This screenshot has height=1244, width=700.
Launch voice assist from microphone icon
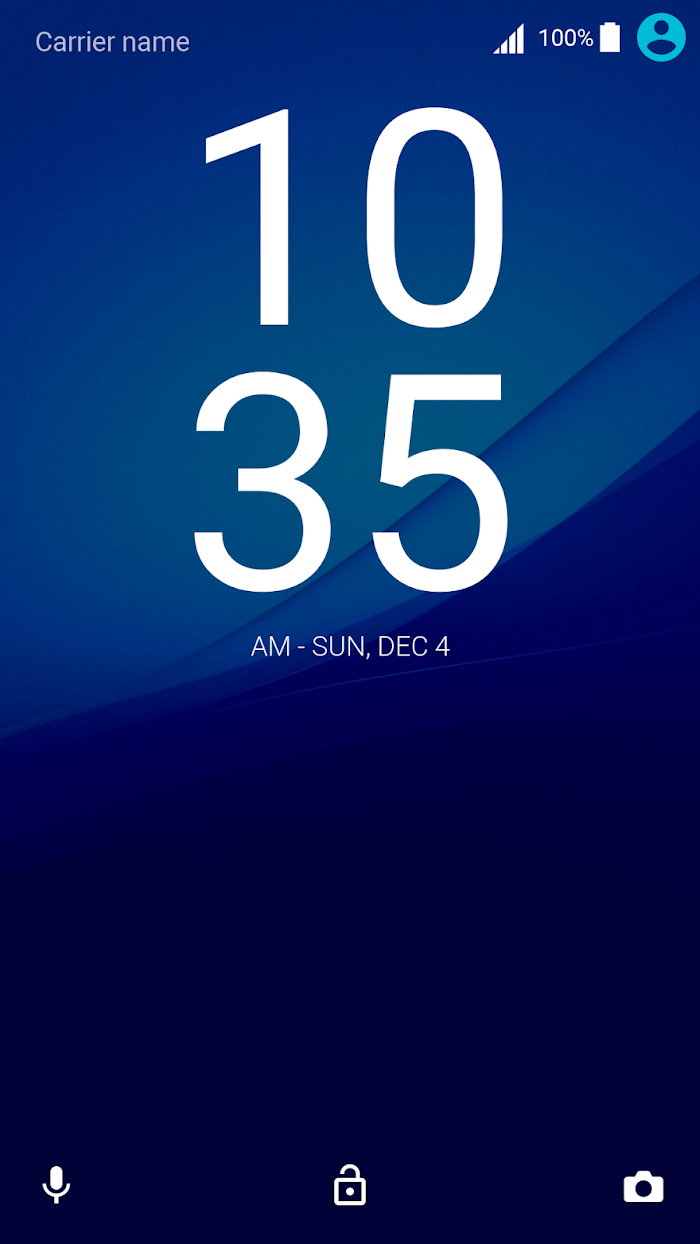click(x=56, y=1185)
